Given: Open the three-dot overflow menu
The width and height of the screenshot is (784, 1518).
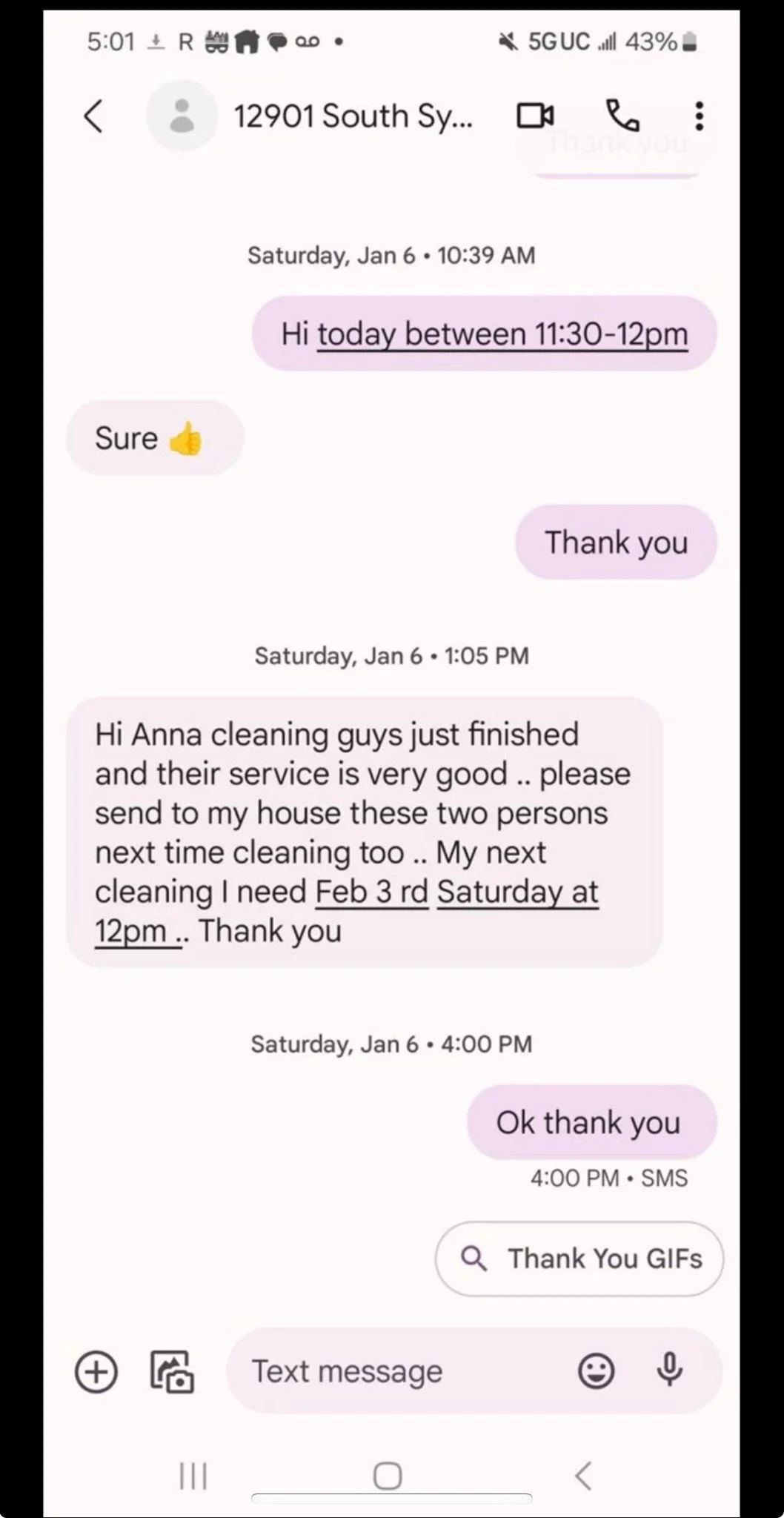Looking at the screenshot, I should 698,116.
